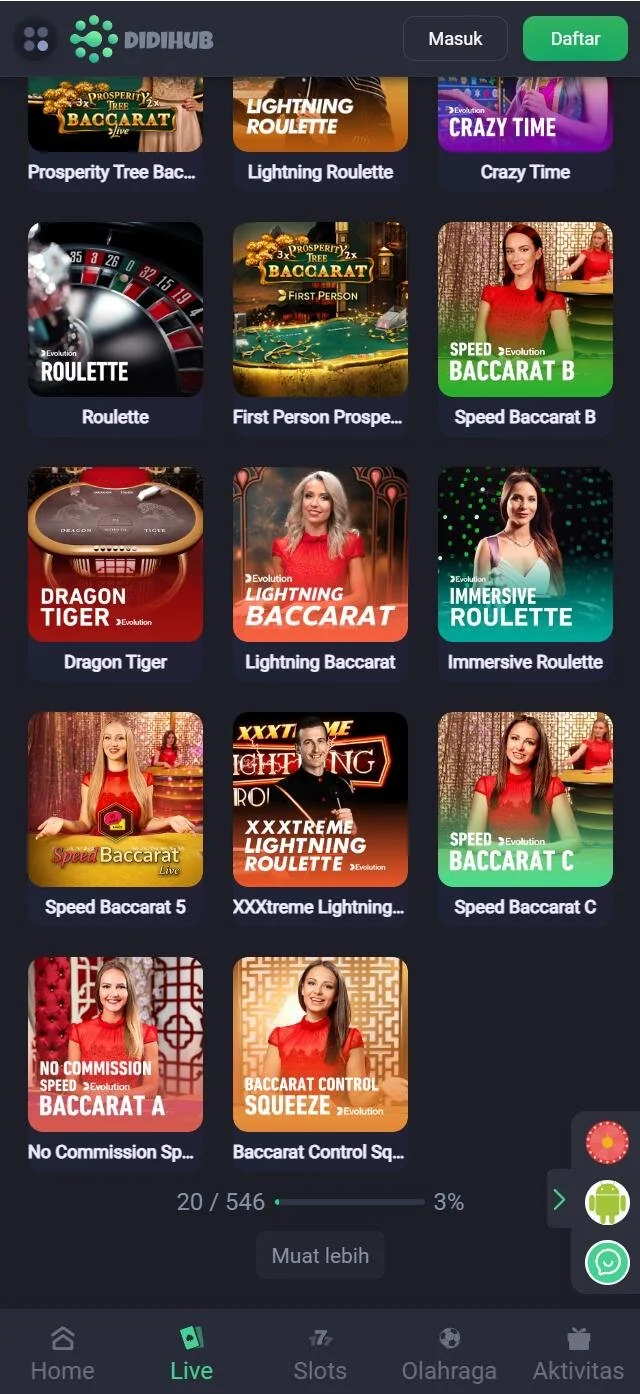Image resolution: width=640 pixels, height=1394 pixels.
Task: Switch to the Slots tab
Action: pos(320,1353)
